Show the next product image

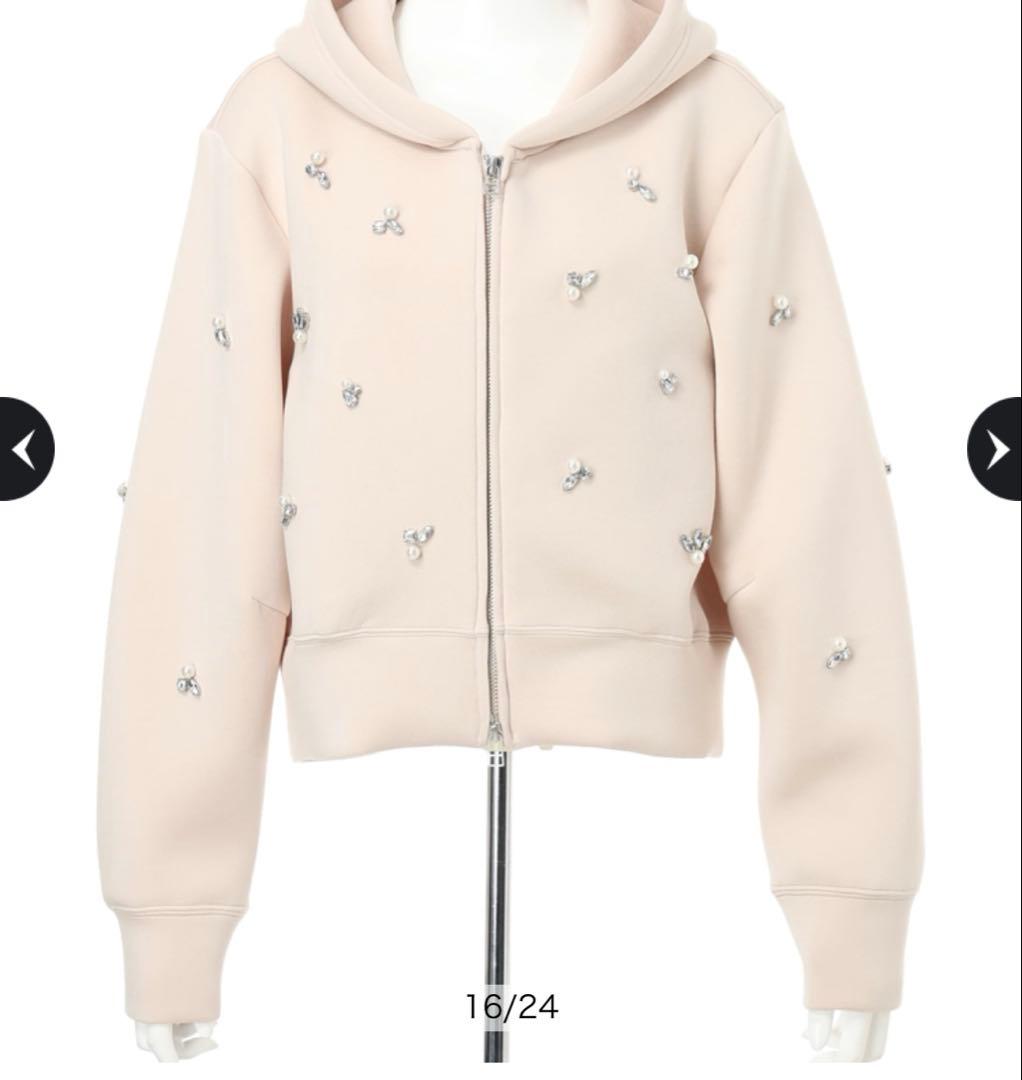pyautogui.click(x=996, y=449)
